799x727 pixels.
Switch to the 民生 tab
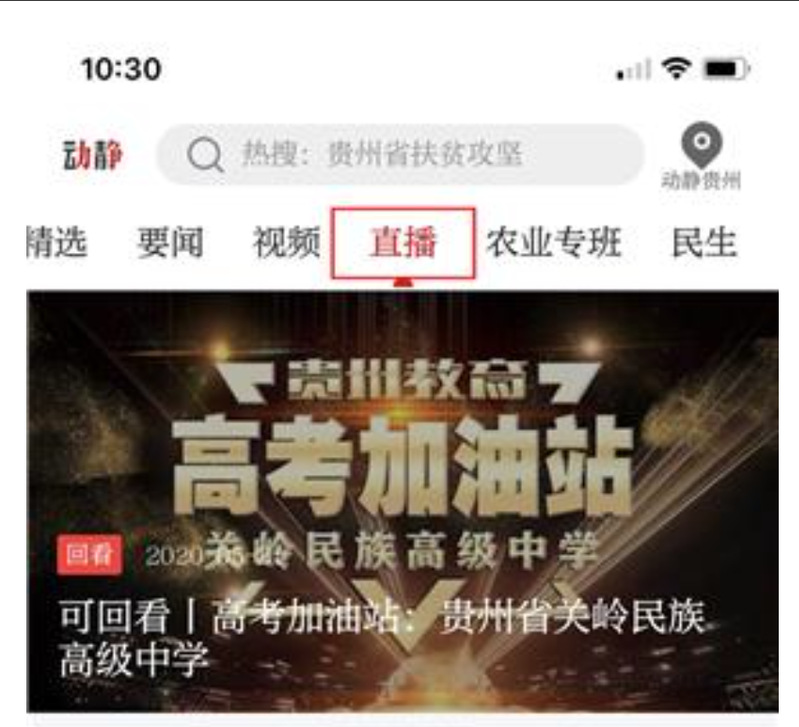tap(704, 243)
